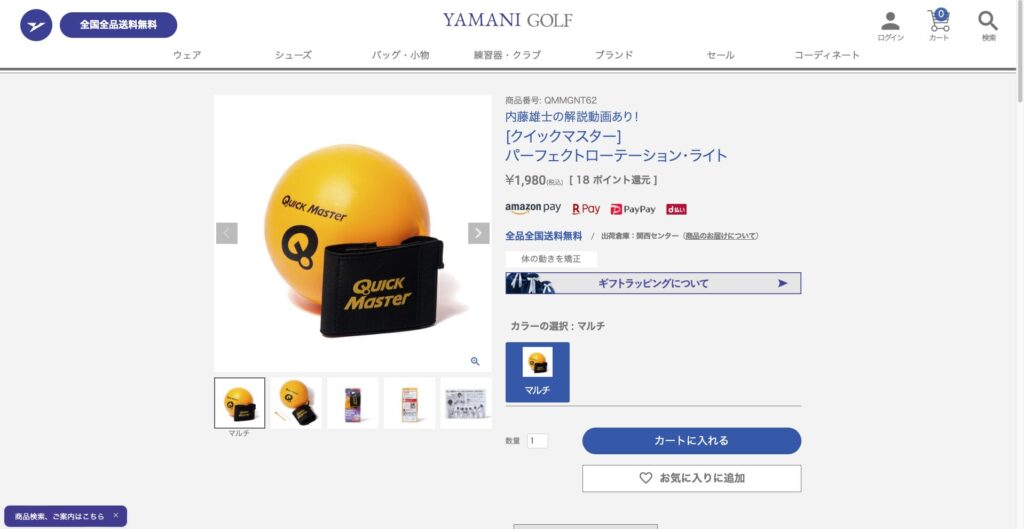Open the 練習器・クラブ category

[x=507, y=55]
